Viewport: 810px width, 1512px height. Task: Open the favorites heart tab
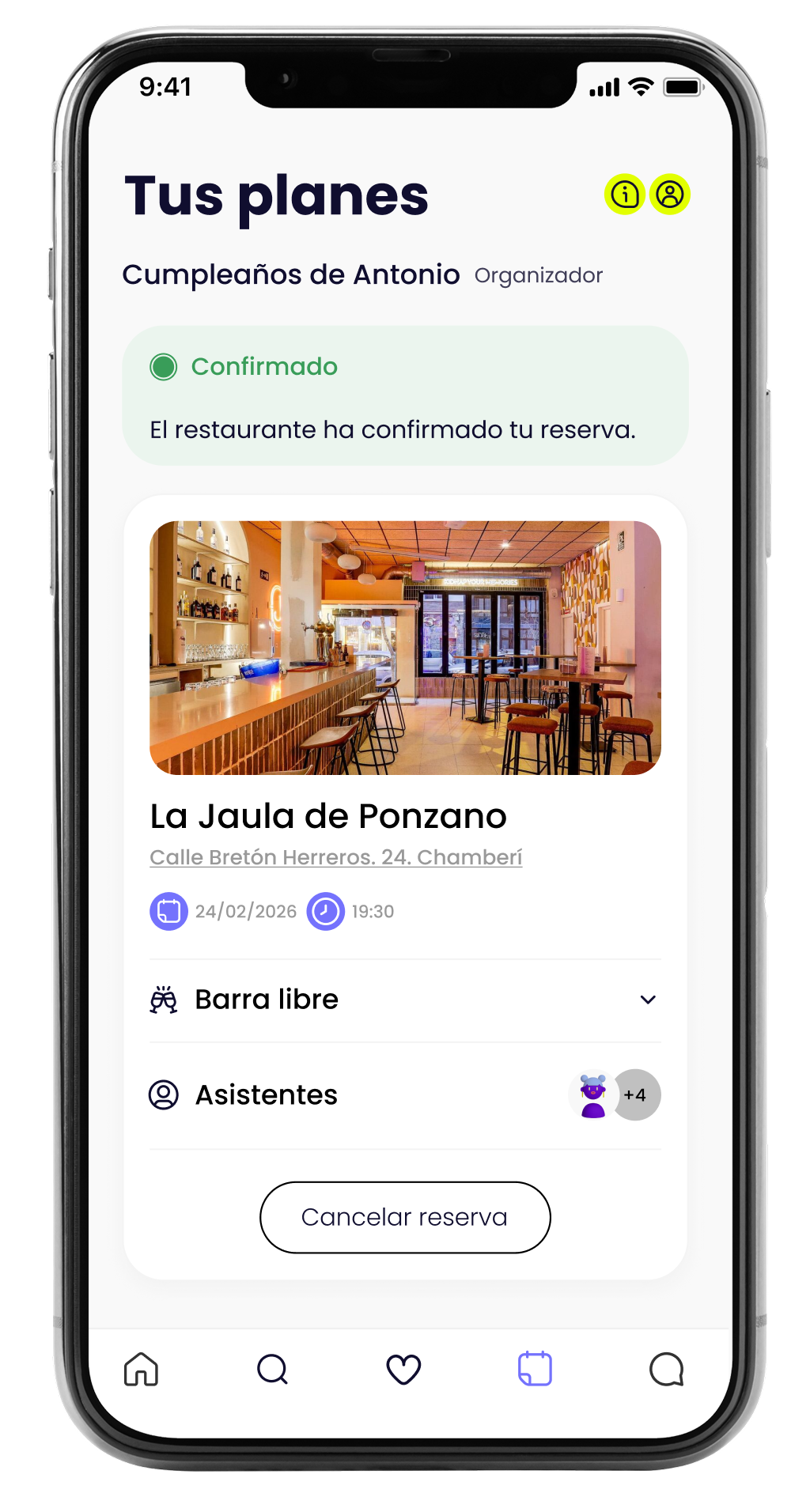pyautogui.click(x=403, y=1369)
